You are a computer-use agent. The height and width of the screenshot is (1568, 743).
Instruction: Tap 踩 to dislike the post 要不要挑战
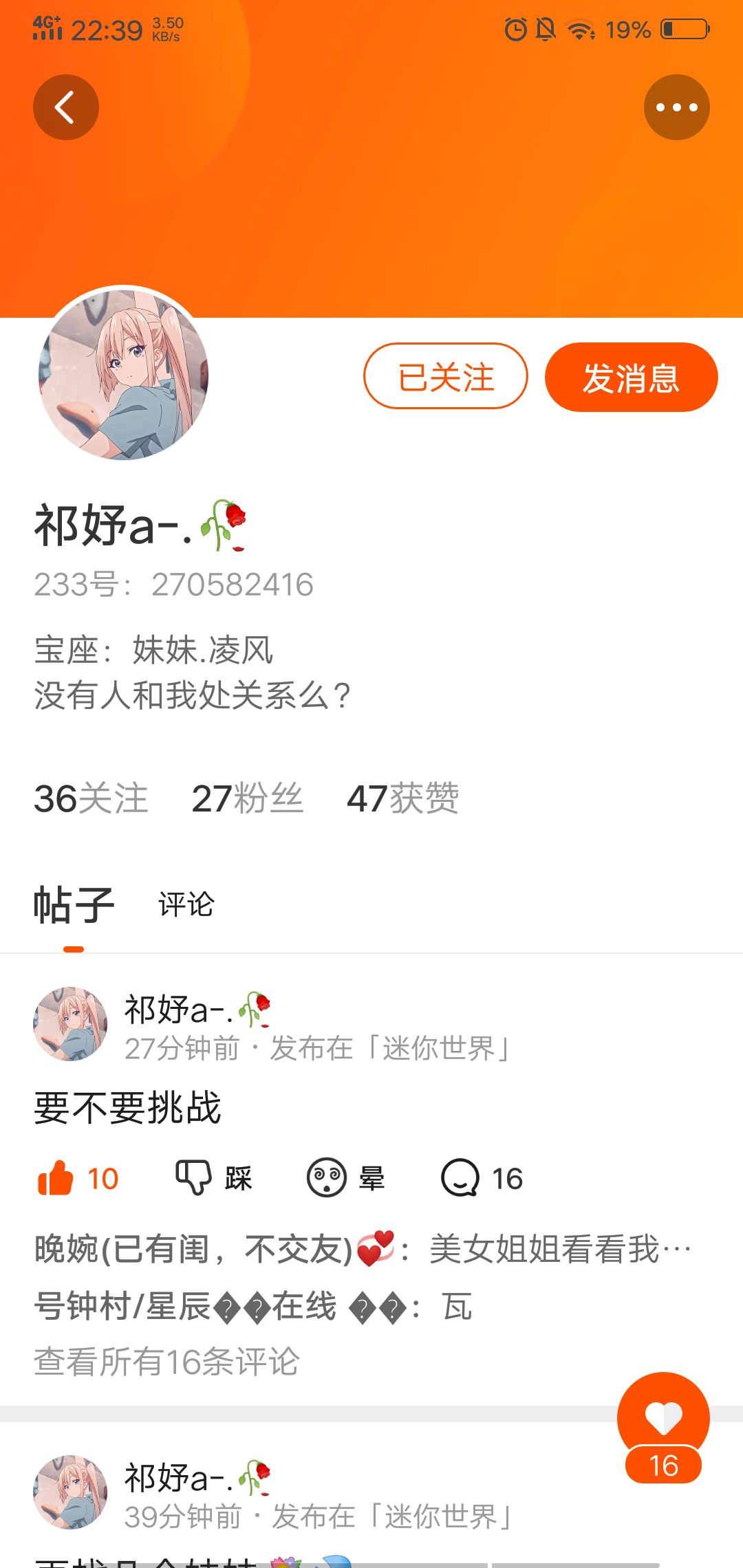click(x=214, y=1178)
